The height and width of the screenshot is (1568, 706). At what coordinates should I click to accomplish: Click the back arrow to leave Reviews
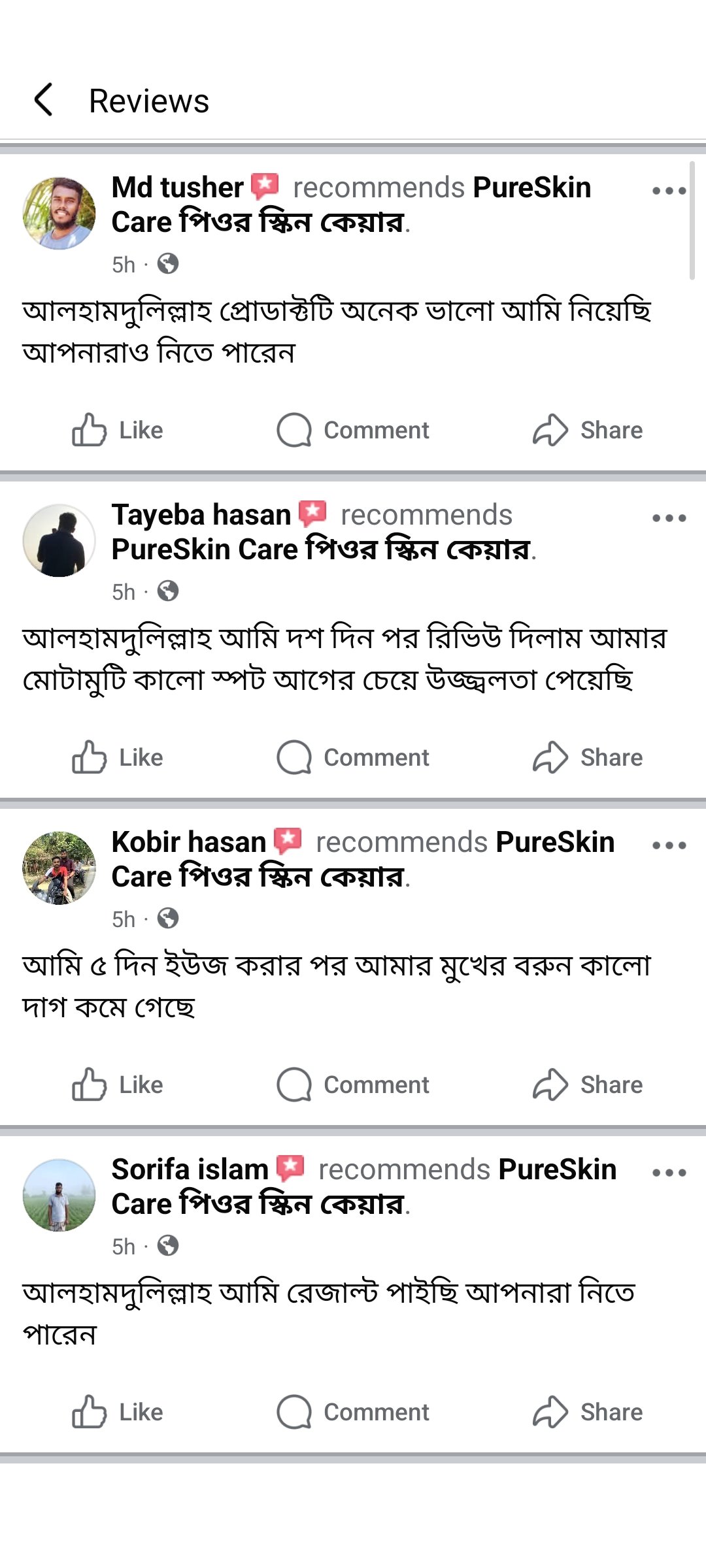(x=43, y=101)
